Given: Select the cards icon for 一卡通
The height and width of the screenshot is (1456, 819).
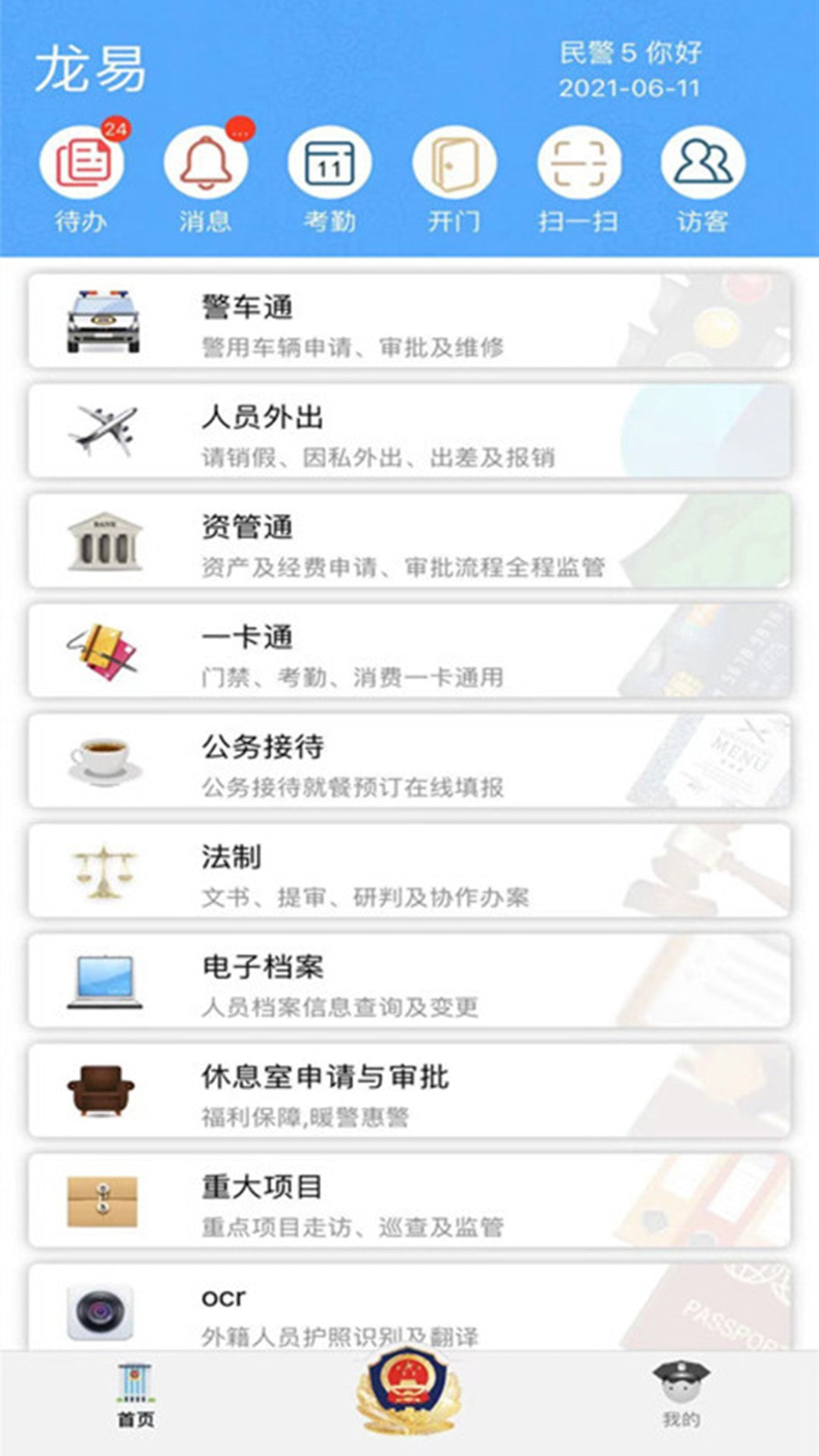Looking at the screenshot, I should (105, 651).
